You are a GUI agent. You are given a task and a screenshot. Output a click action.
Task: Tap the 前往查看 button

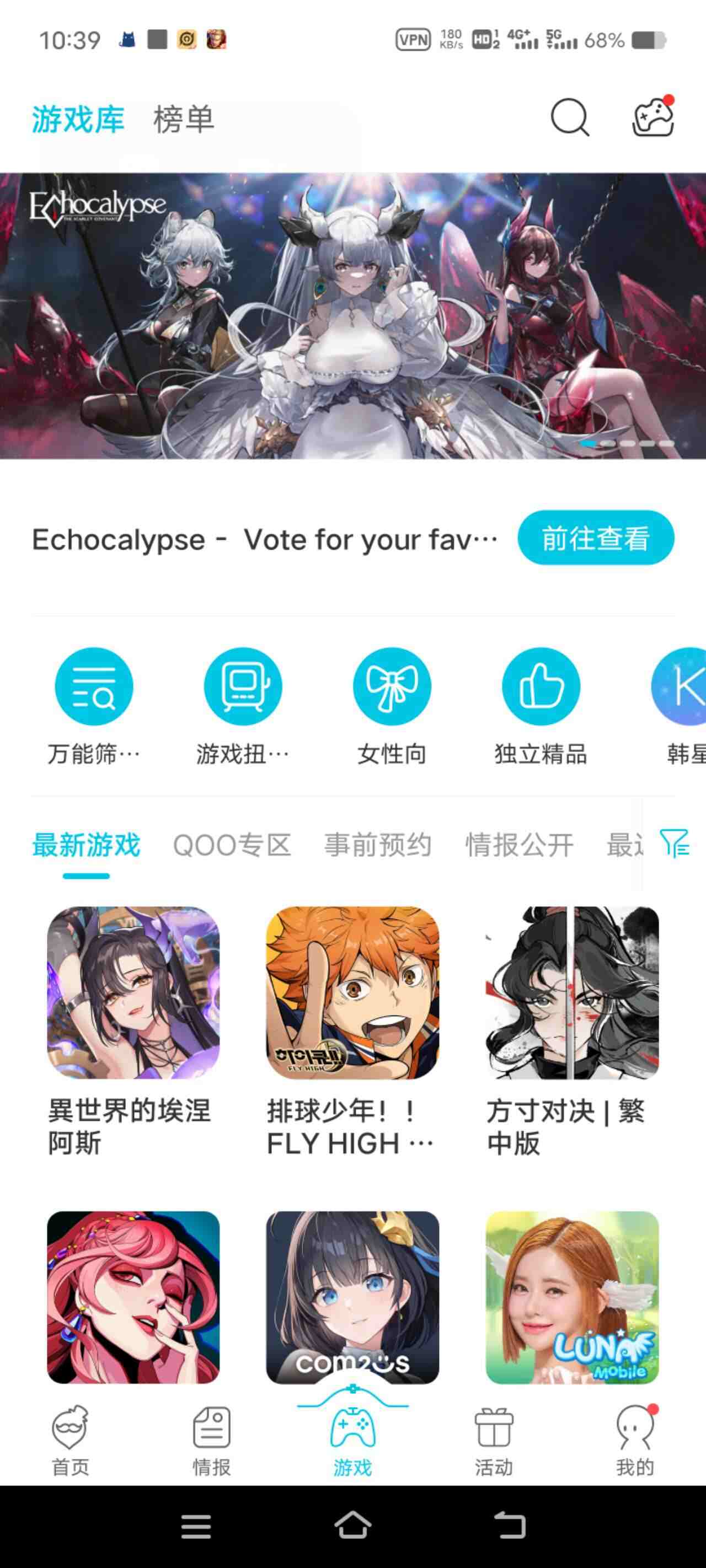pyautogui.click(x=595, y=538)
